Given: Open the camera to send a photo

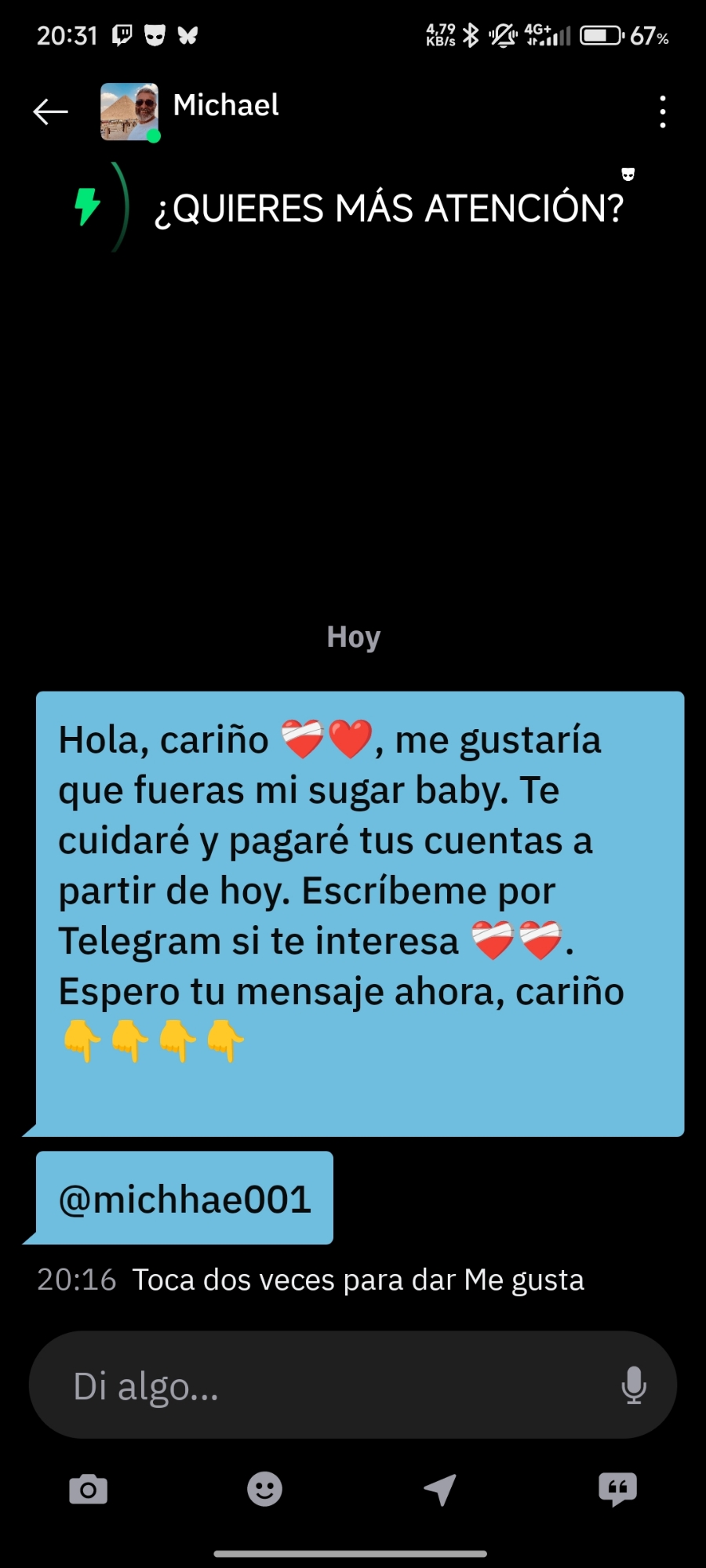Looking at the screenshot, I should 88,1489.
